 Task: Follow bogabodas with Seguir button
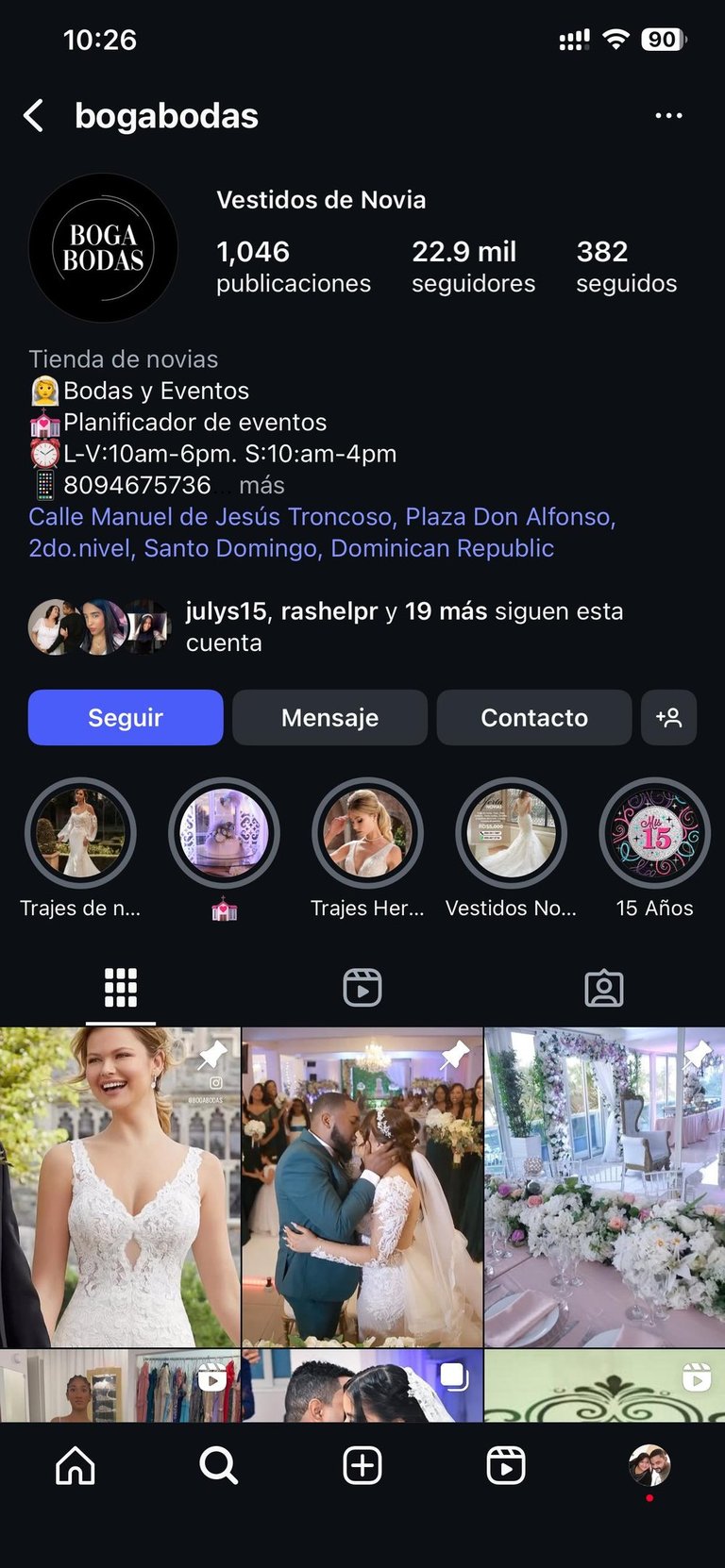coord(126,718)
